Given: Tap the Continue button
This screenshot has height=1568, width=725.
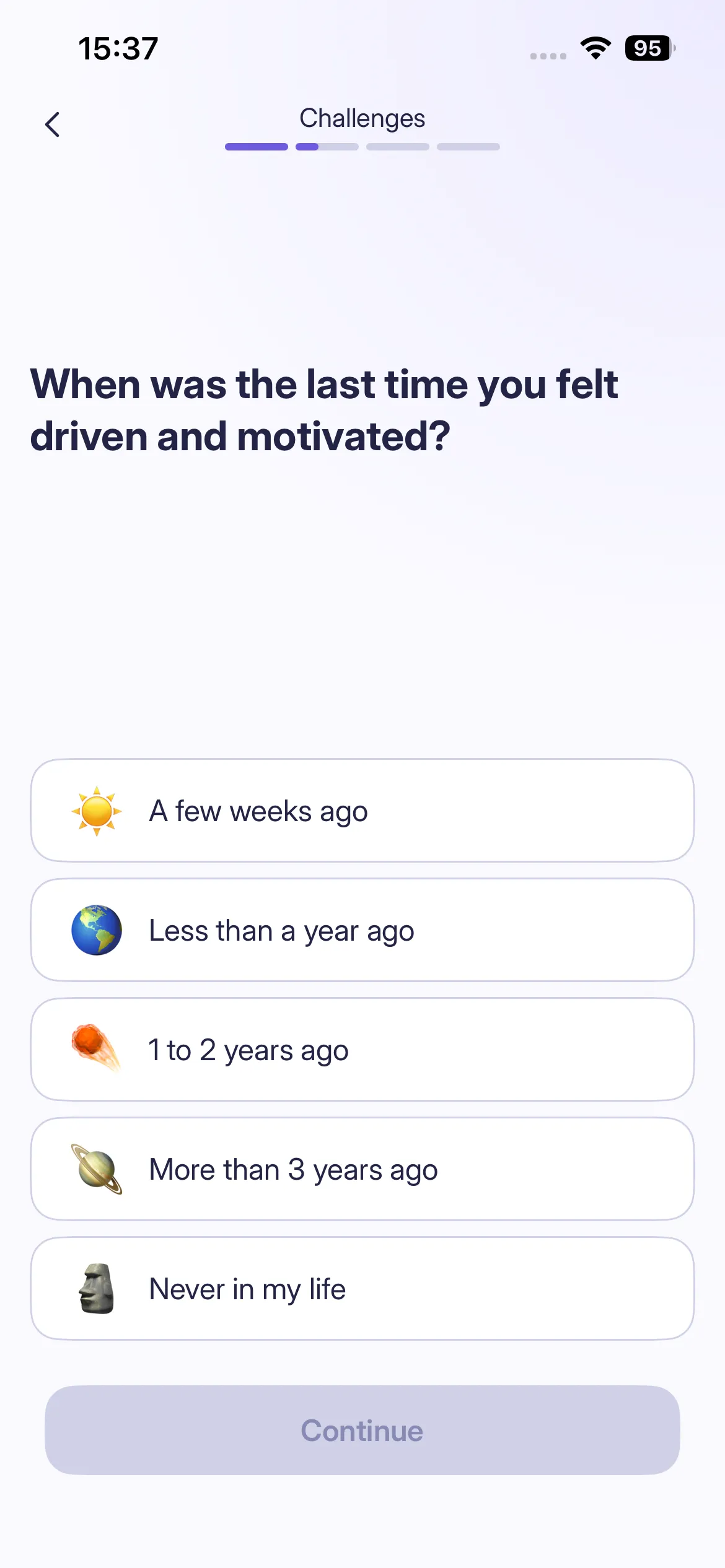Looking at the screenshot, I should [x=362, y=1431].
